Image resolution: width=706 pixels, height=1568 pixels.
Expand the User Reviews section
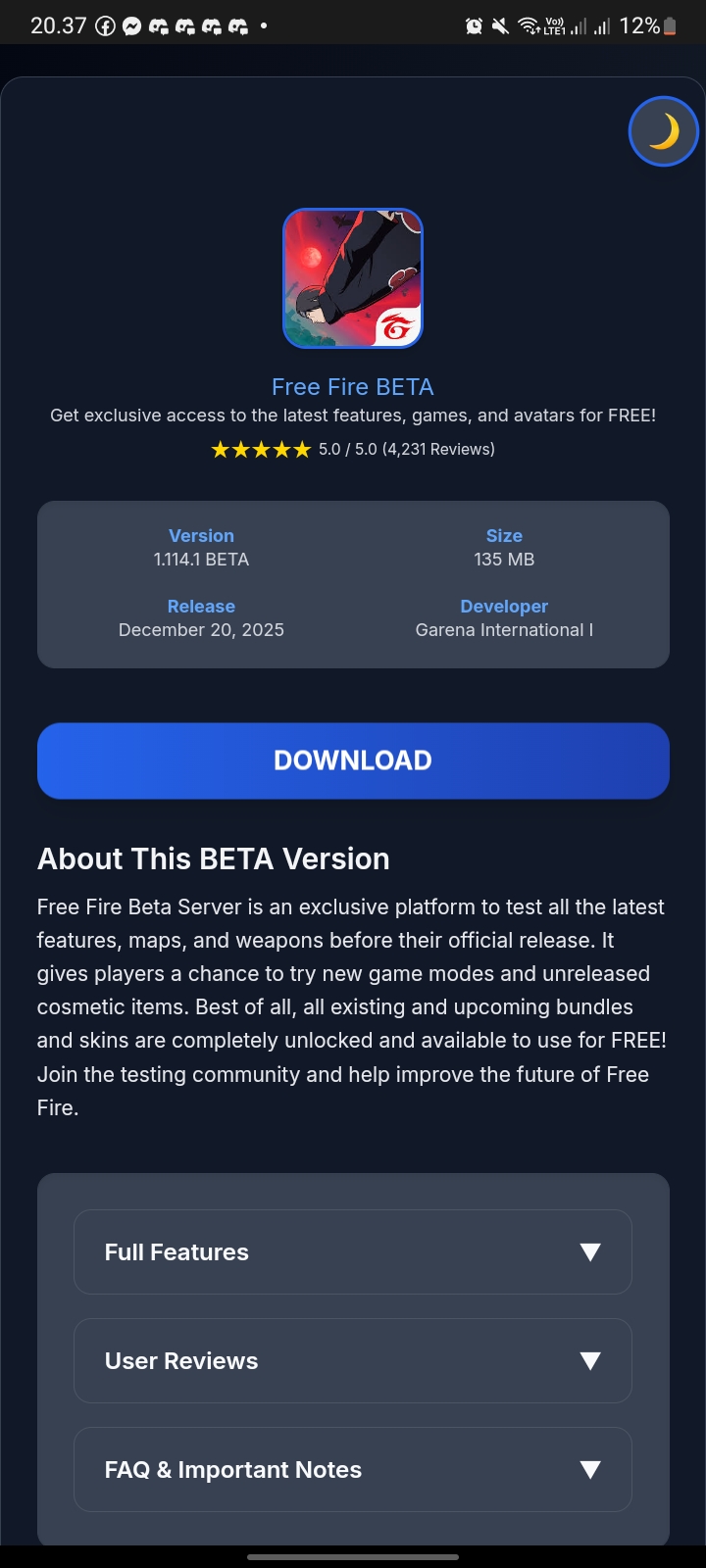point(353,1360)
